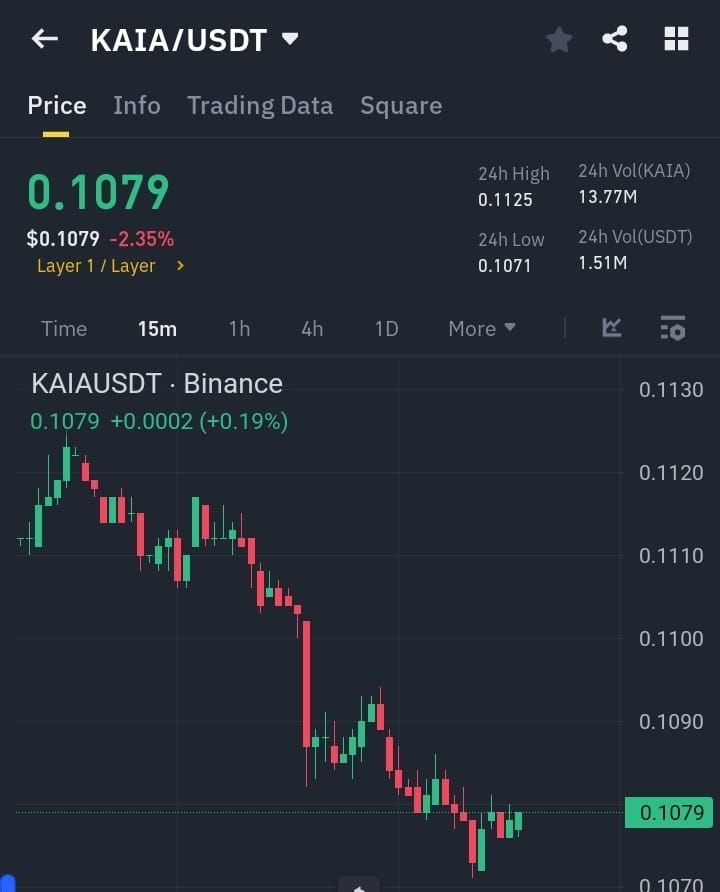The height and width of the screenshot is (892, 720).
Task: Switch chart to 1D interval
Action: pyautogui.click(x=386, y=328)
